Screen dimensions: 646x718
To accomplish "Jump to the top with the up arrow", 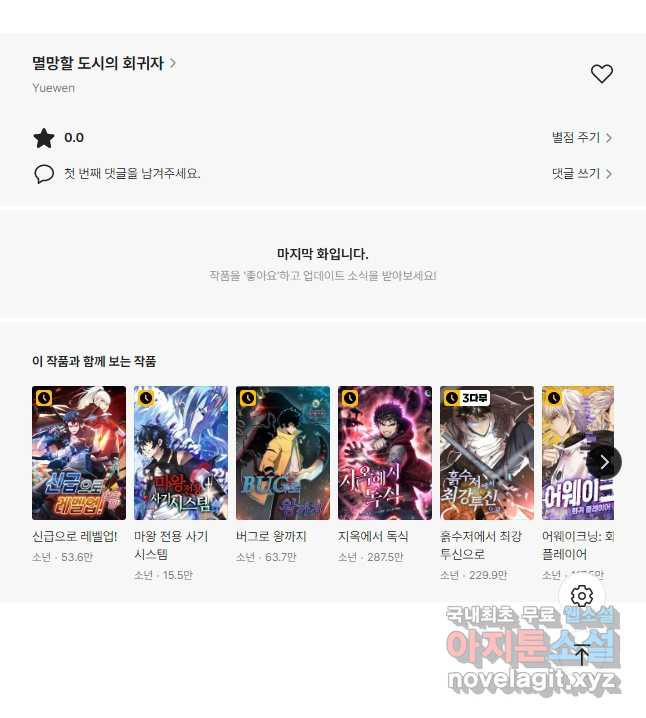I will 582,656.
